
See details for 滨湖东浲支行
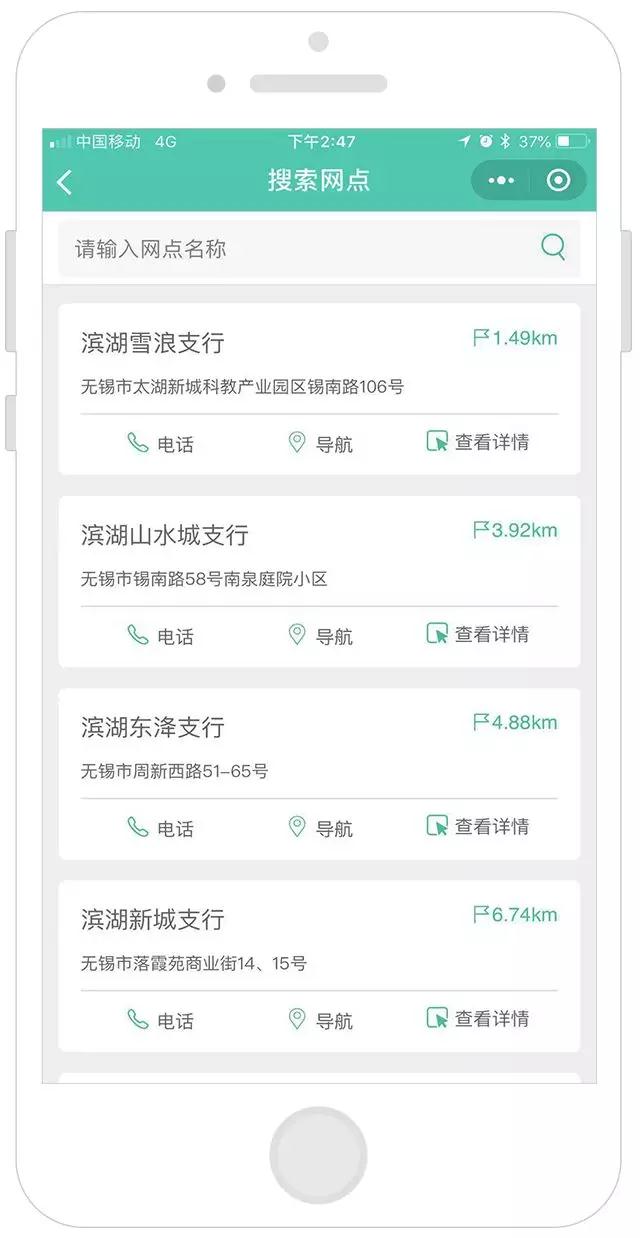tap(478, 826)
